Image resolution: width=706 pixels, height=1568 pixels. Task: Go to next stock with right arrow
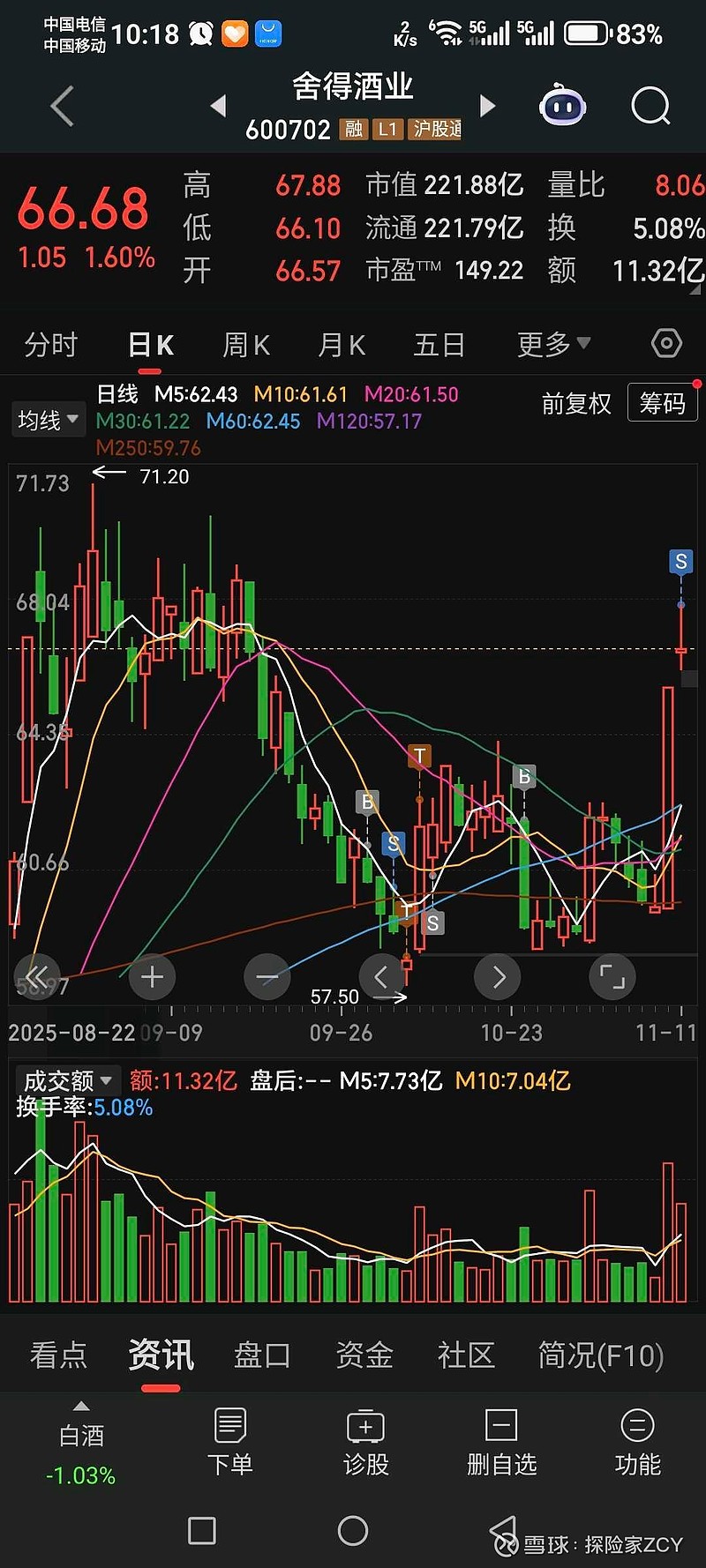[x=488, y=105]
